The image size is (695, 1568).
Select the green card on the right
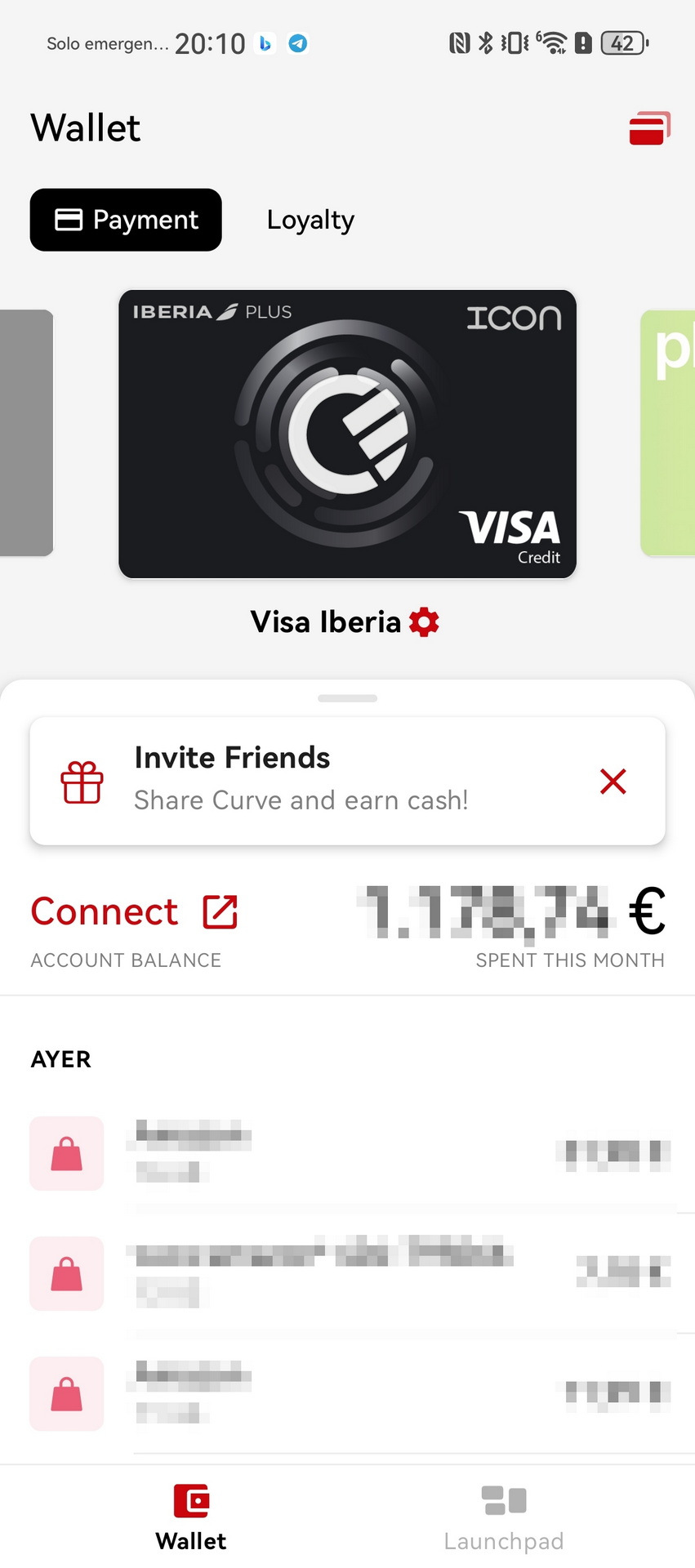click(668, 433)
